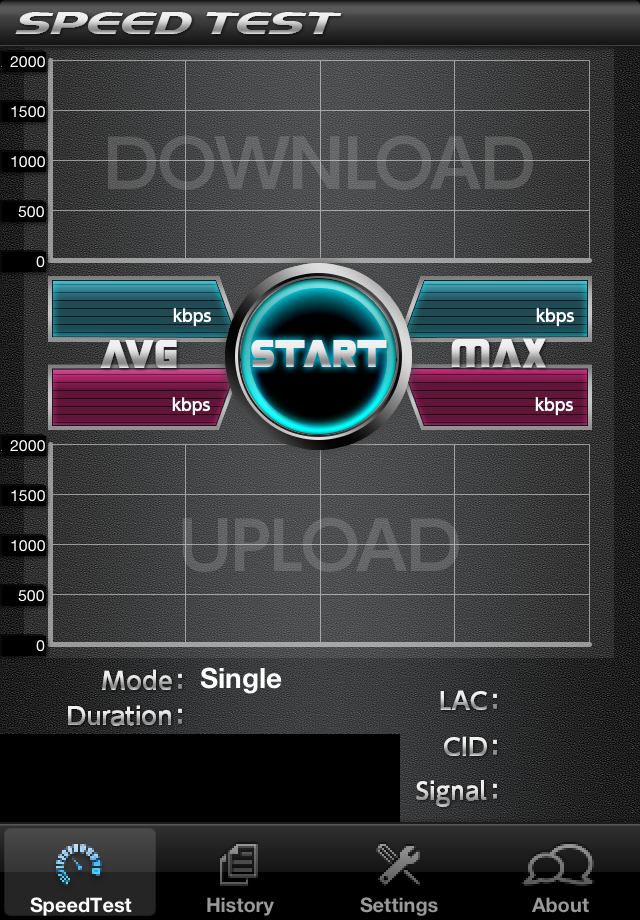Viewport: 640px width, 920px height.
Task: Switch to the History tab
Action: [x=239, y=876]
